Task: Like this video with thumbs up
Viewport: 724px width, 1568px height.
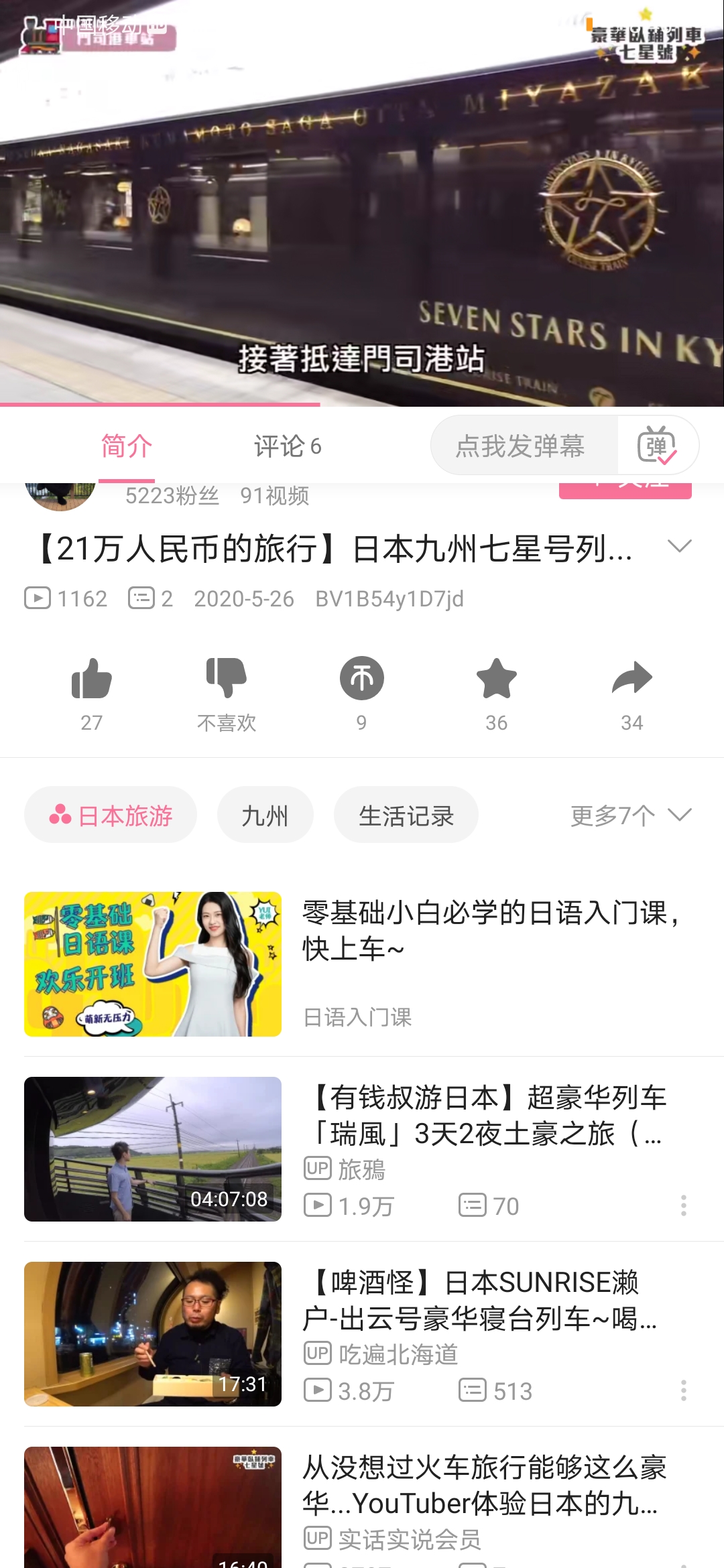Action: [92, 679]
